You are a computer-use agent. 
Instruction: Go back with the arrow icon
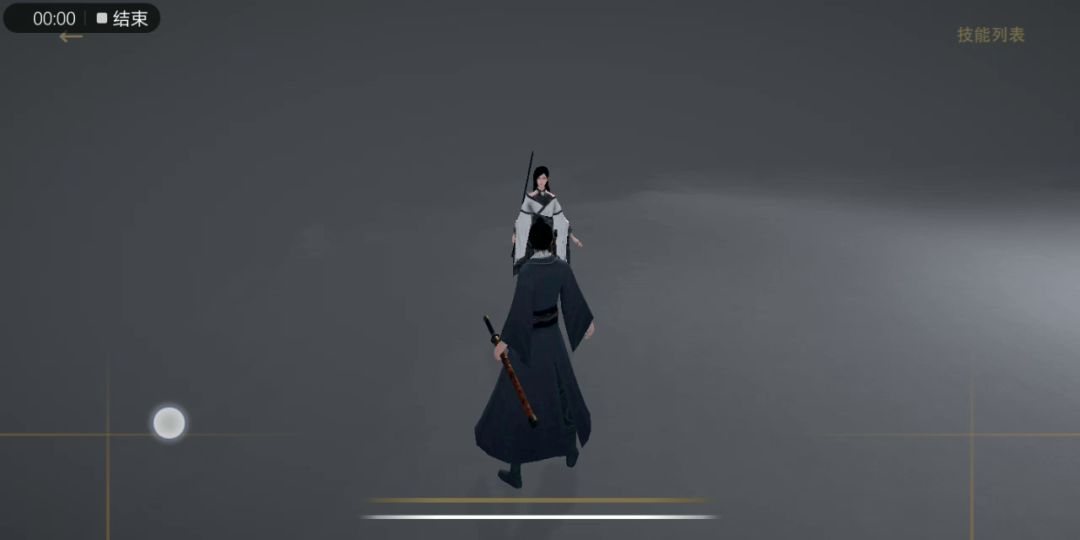pos(70,38)
